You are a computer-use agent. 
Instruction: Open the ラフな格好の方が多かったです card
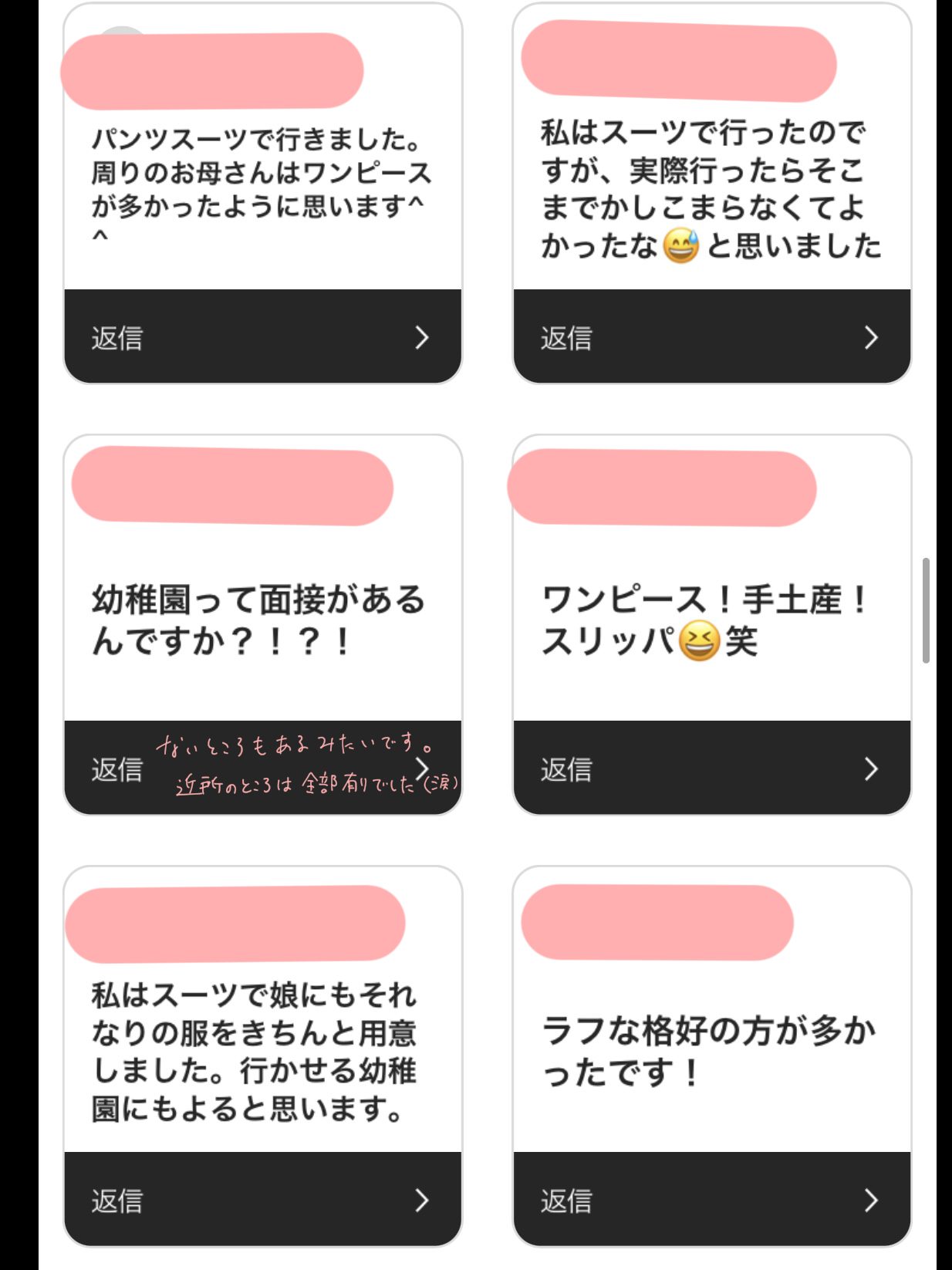click(x=710, y=1051)
